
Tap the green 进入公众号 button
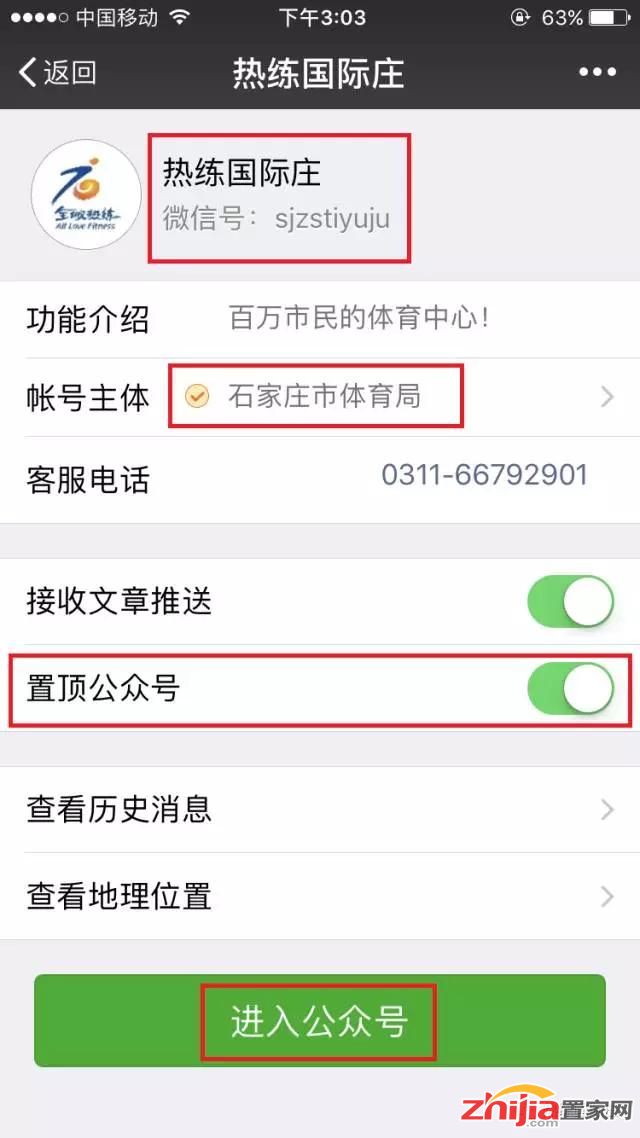[x=319, y=1020]
